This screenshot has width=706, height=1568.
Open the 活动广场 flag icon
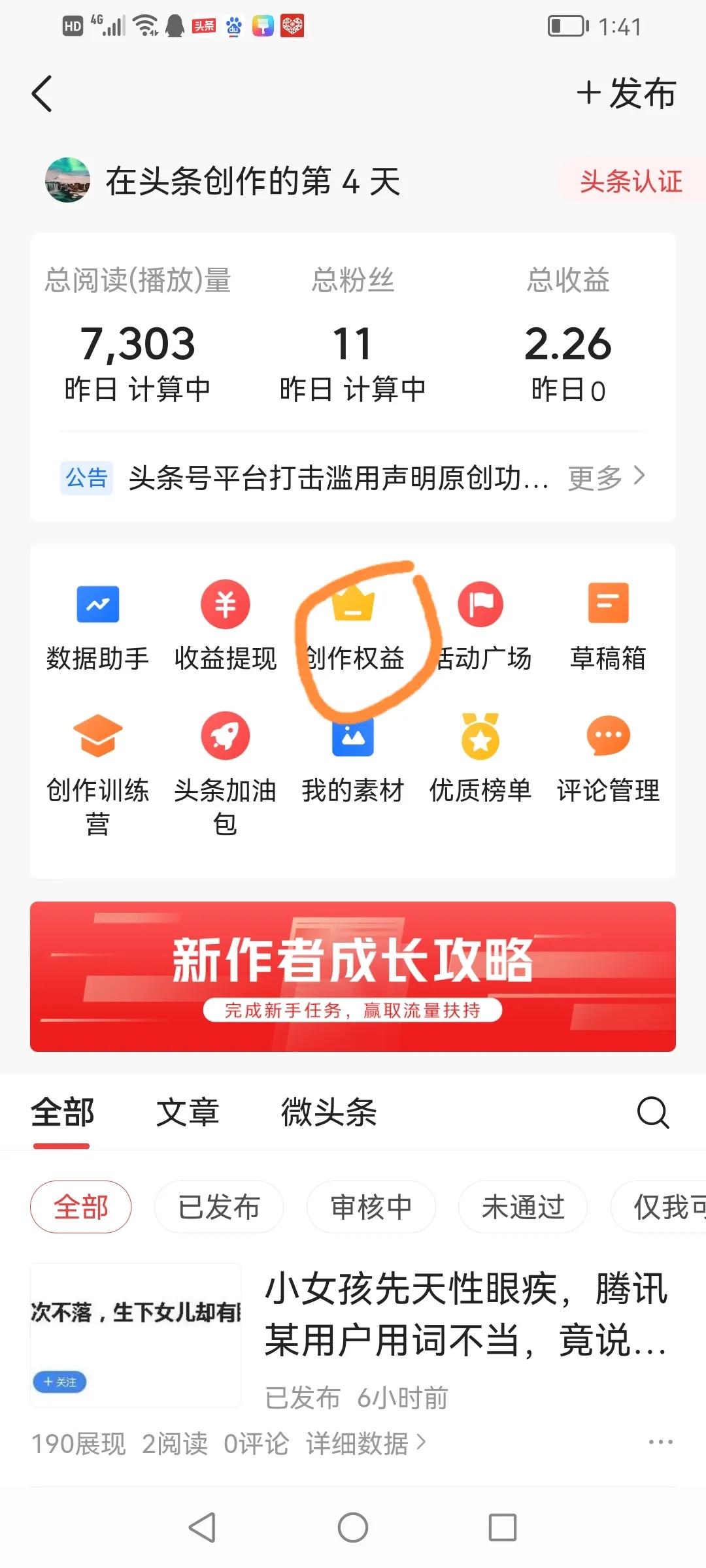pos(481,624)
